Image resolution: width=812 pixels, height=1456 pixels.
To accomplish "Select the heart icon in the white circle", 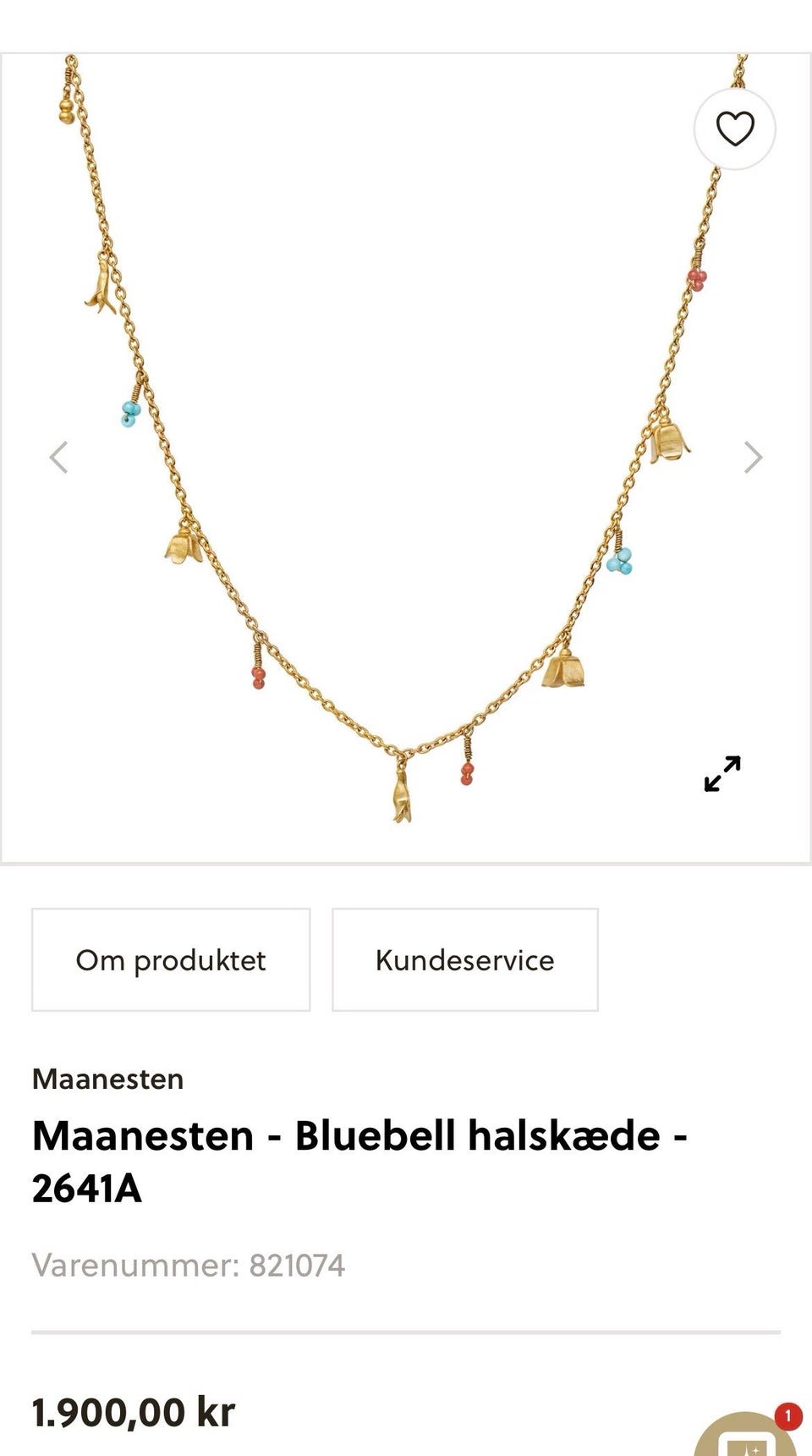I will [x=734, y=129].
